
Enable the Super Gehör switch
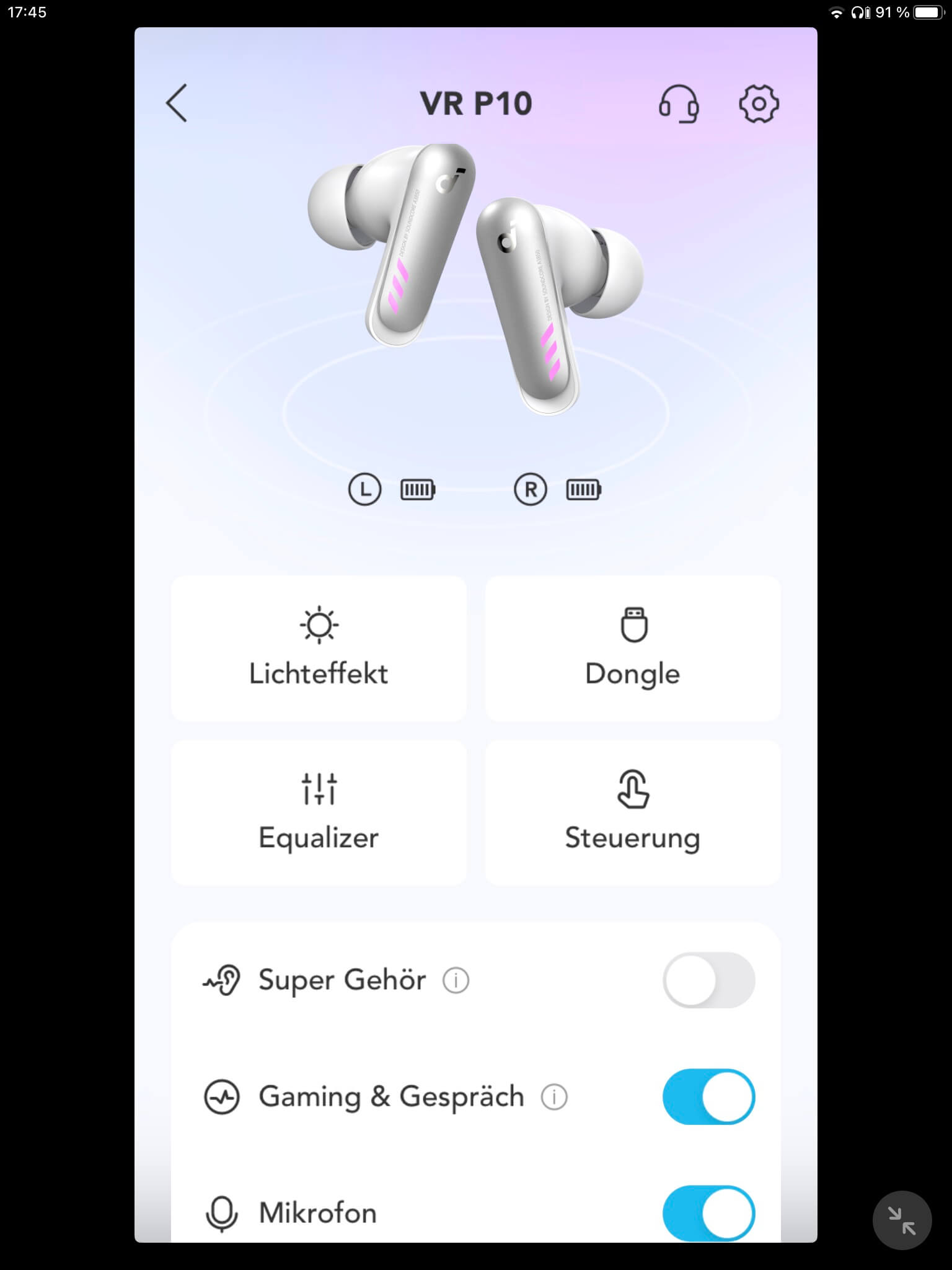(708, 980)
